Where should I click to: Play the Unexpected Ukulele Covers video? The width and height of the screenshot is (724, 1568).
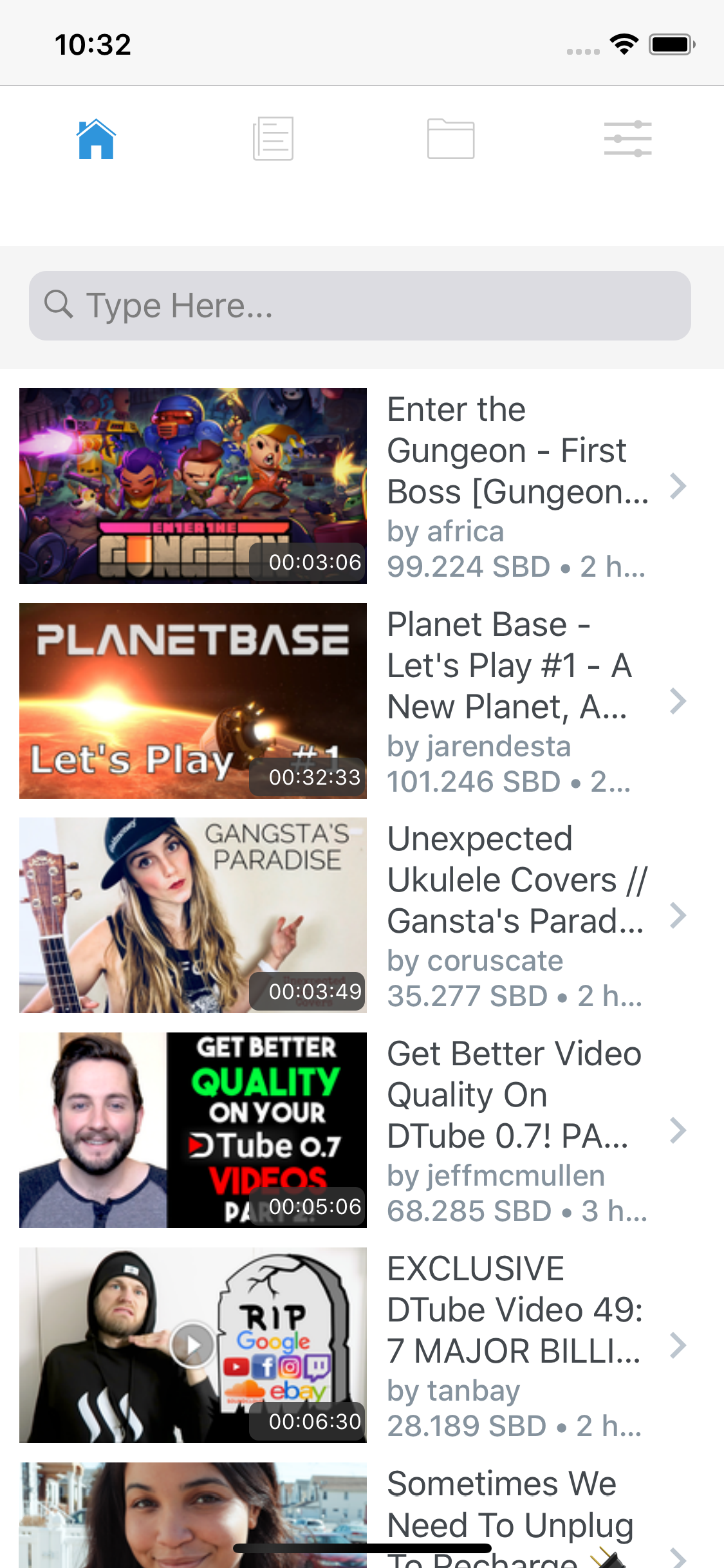click(x=360, y=915)
